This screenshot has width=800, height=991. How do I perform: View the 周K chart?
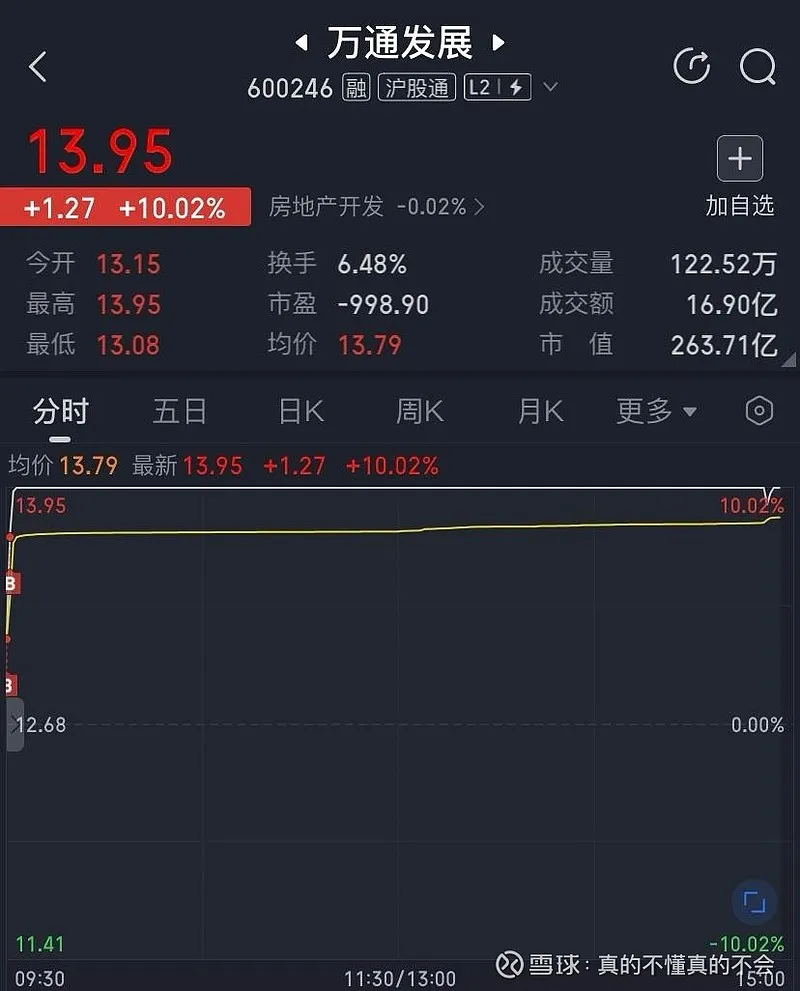coord(420,411)
